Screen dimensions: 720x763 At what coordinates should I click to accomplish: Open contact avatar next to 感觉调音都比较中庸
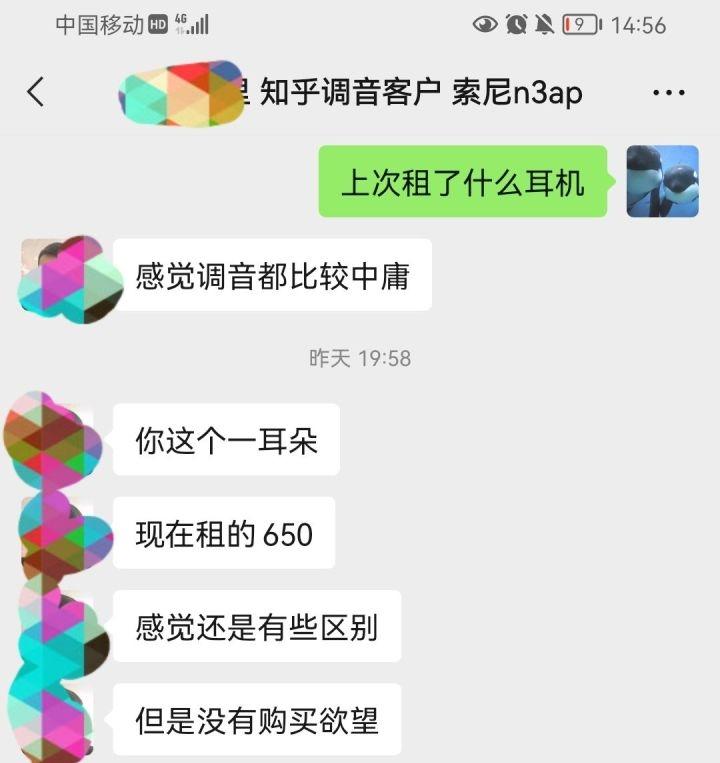pyautogui.click(x=58, y=275)
